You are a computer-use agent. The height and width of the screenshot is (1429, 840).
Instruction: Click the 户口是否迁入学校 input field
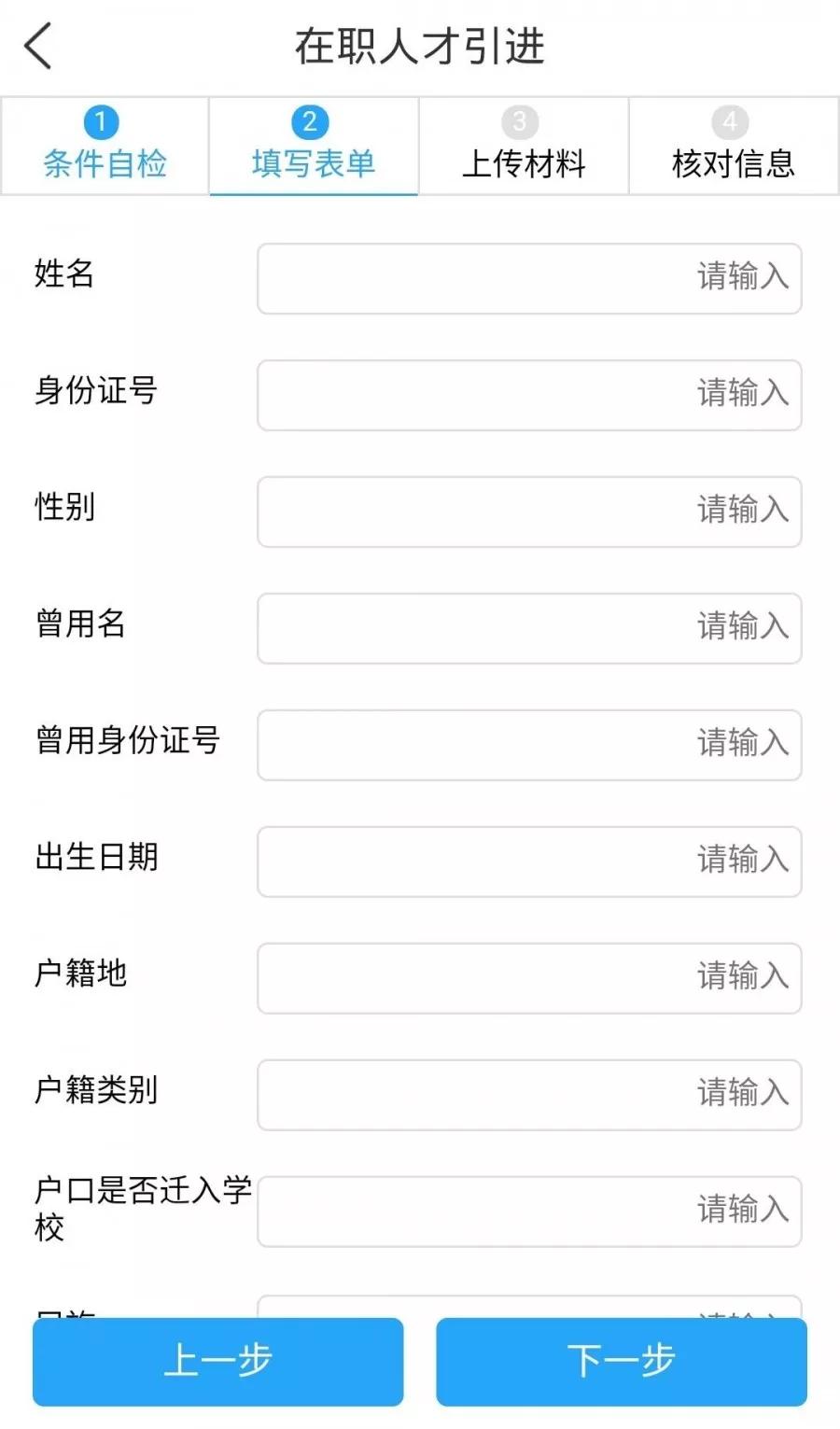click(528, 1211)
